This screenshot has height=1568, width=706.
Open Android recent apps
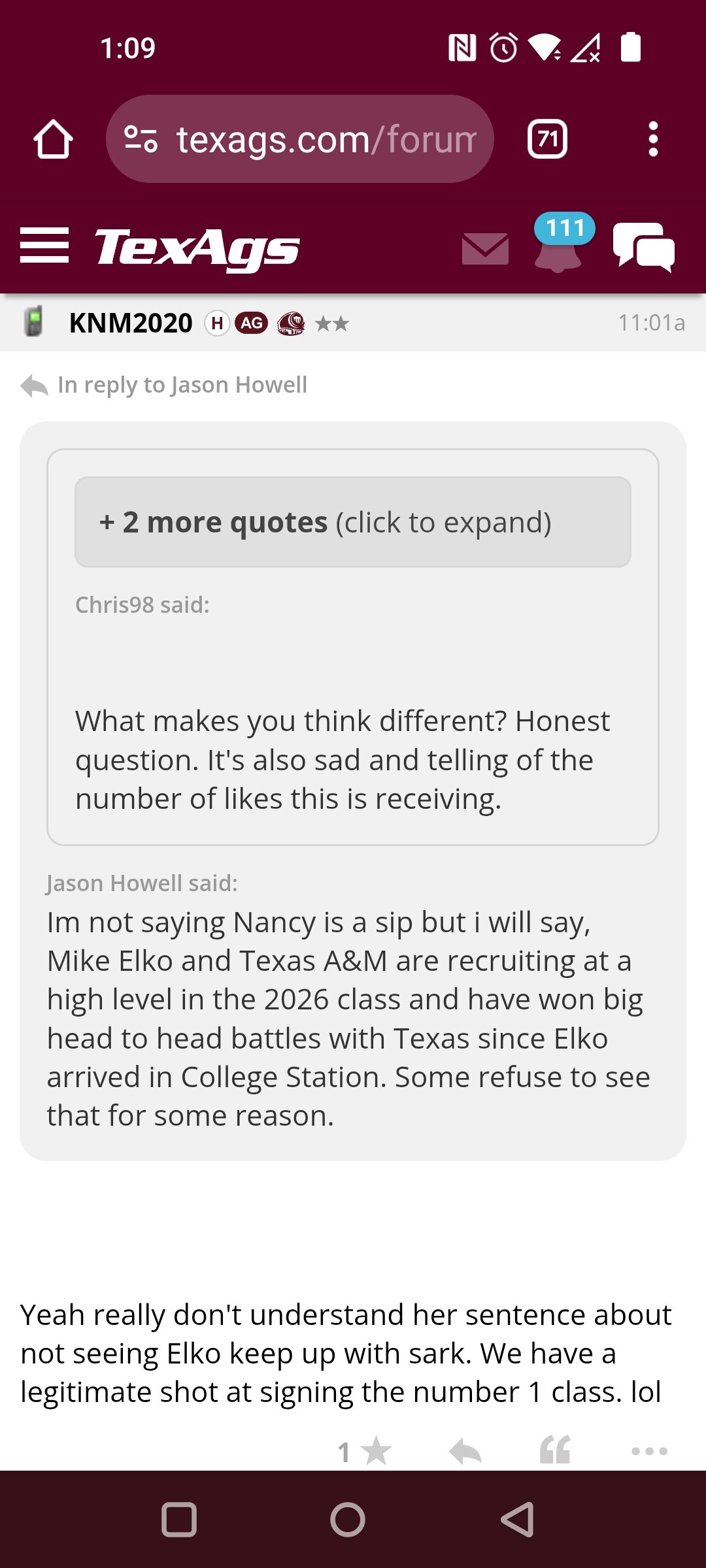pos(179,1520)
